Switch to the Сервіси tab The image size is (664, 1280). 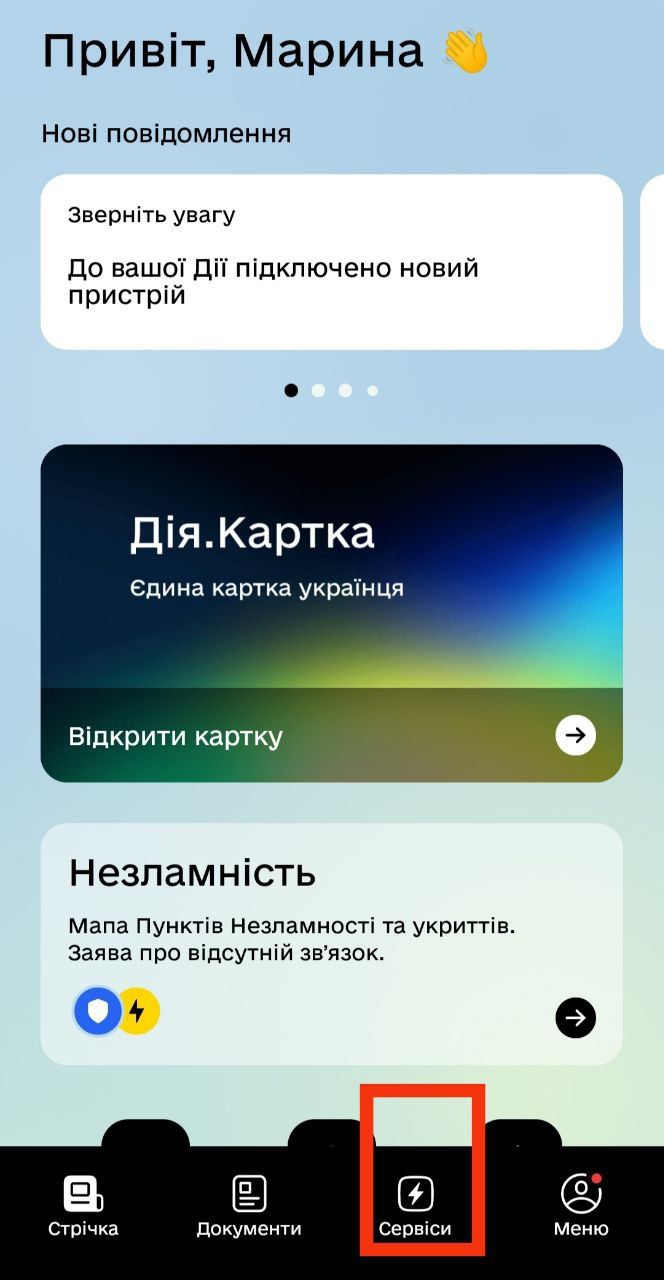tap(415, 1206)
